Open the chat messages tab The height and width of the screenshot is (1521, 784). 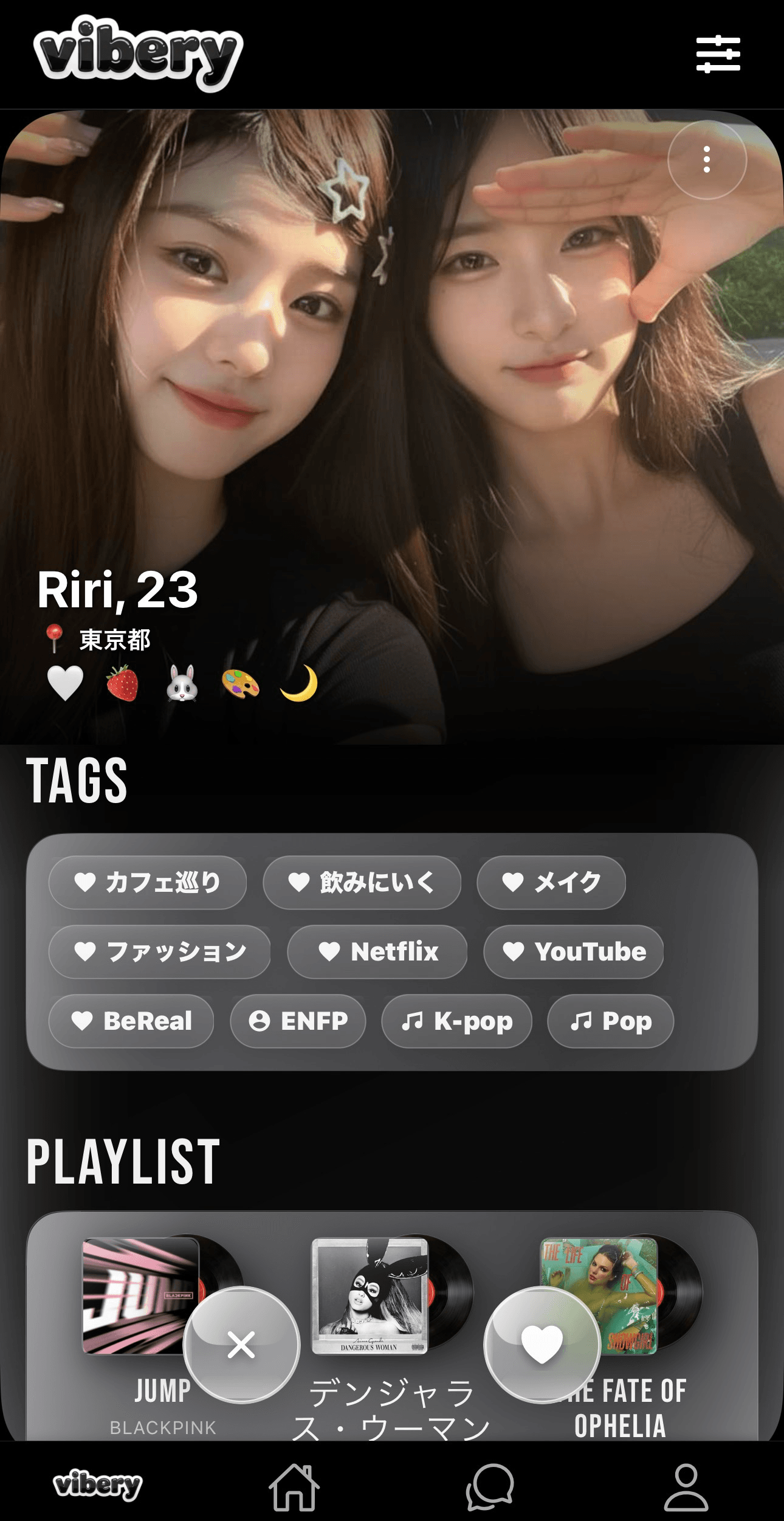(490, 1486)
